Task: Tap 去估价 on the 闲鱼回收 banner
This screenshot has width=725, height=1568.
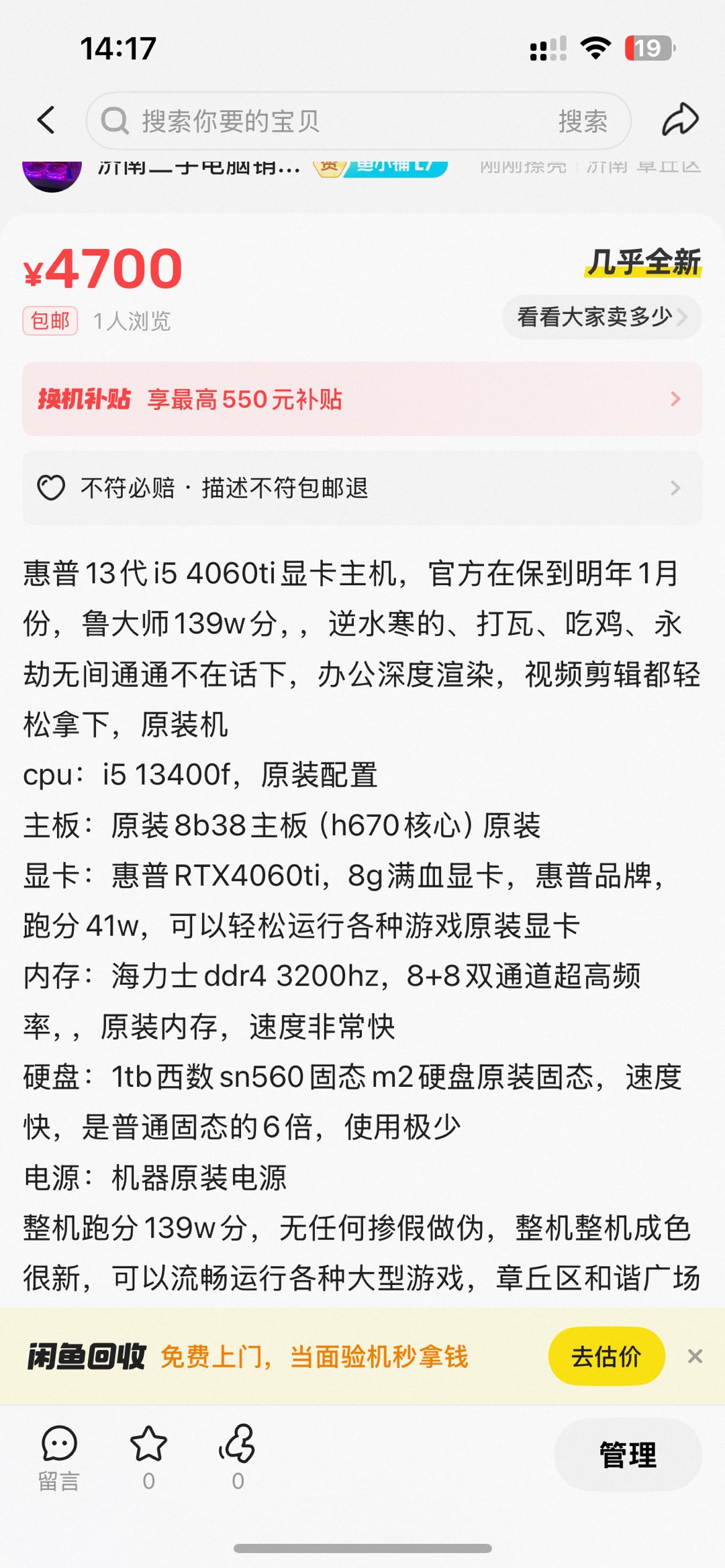Action: 606,1356
